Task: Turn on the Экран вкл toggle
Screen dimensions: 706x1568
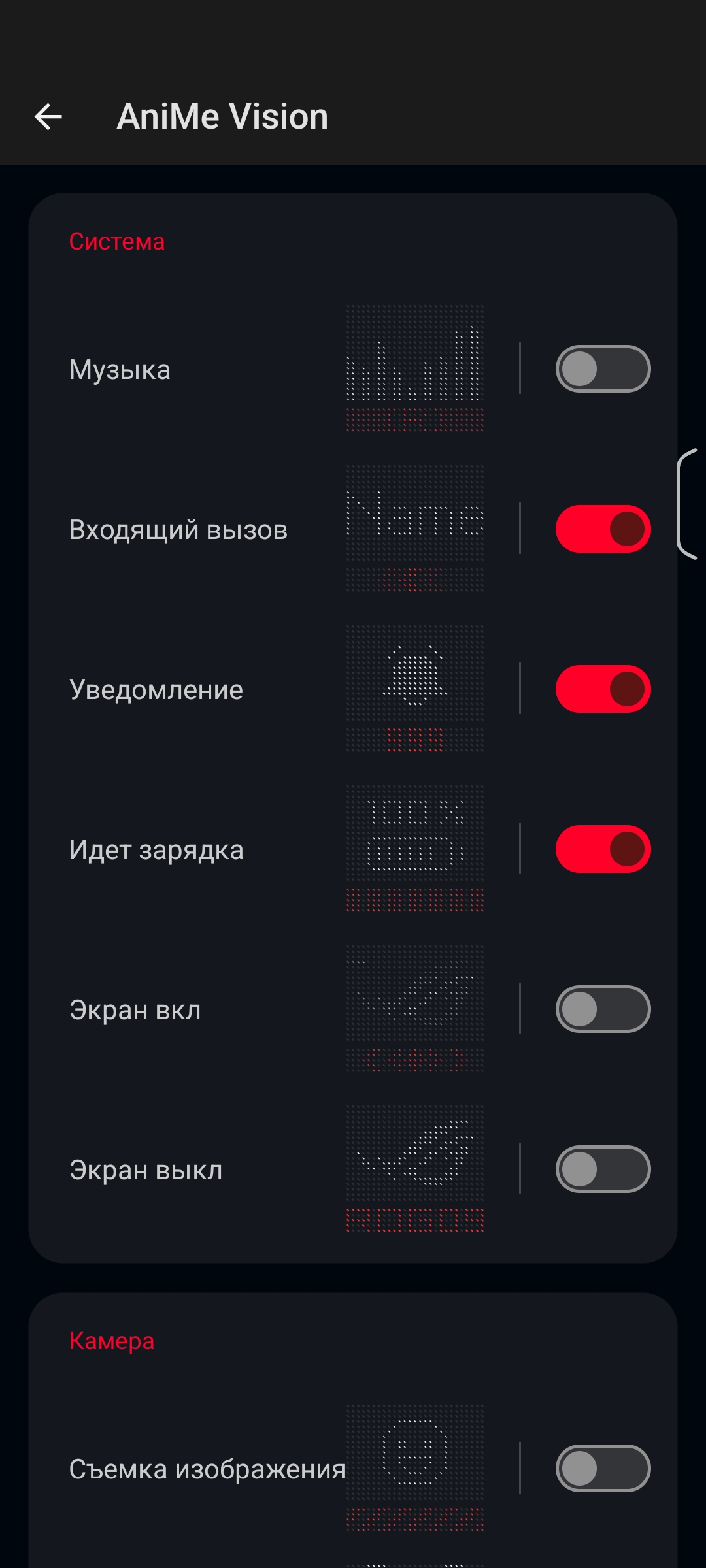Action: 603,1009
